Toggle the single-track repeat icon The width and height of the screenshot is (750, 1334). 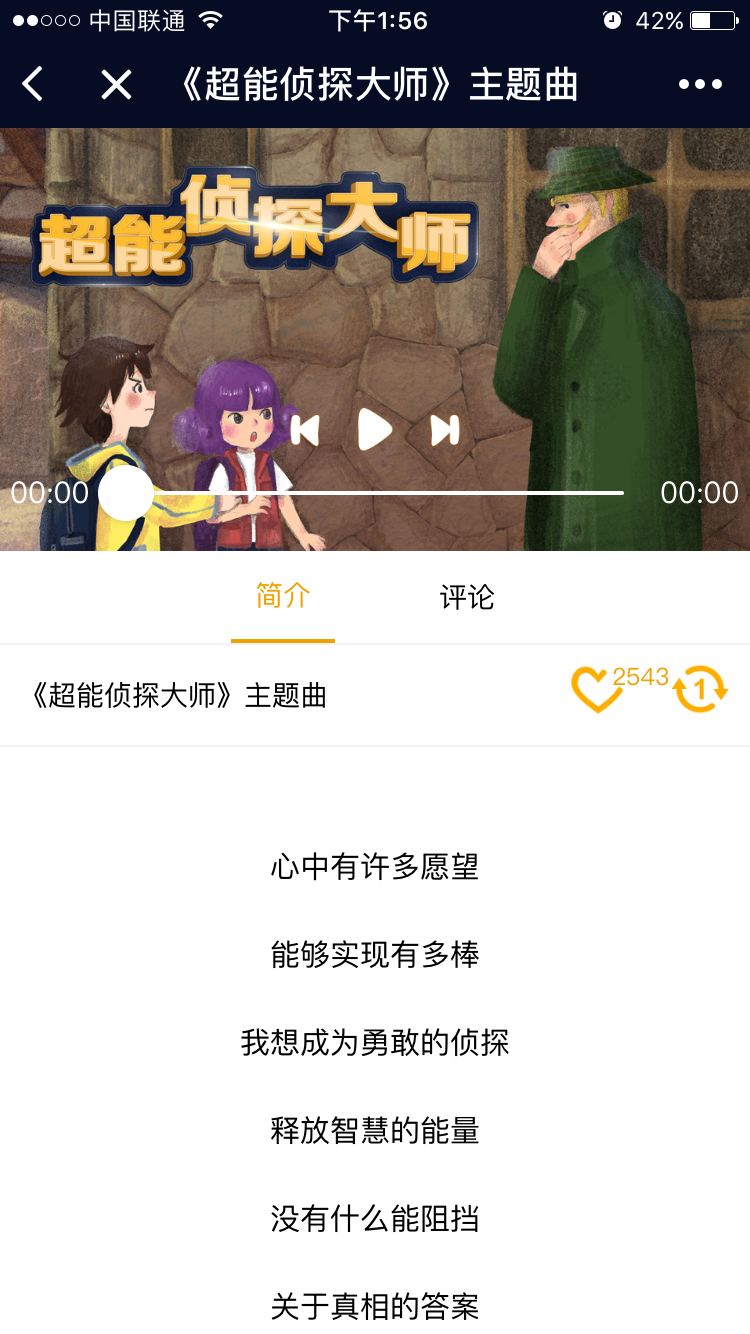(700, 690)
